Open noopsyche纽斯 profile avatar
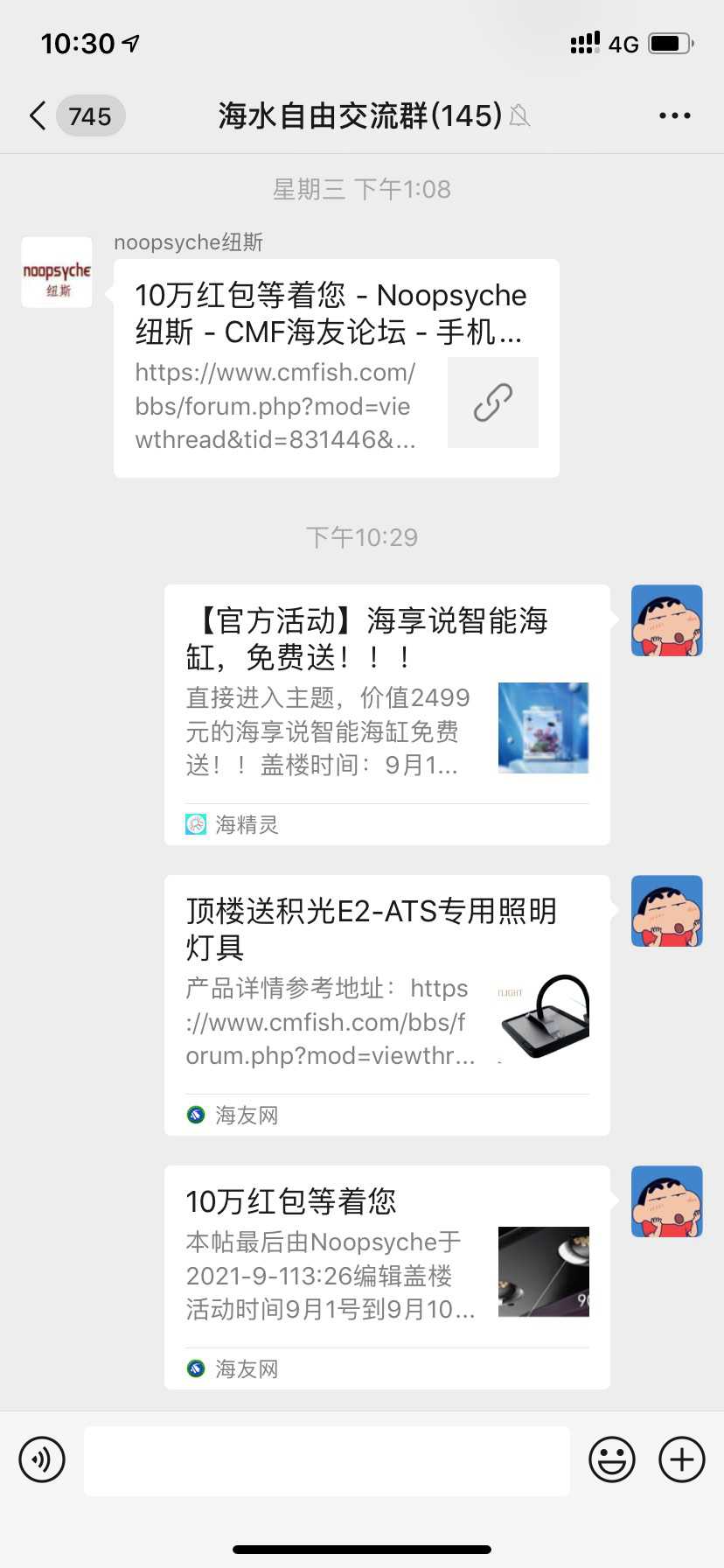This screenshot has height=1568, width=724. tap(57, 272)
